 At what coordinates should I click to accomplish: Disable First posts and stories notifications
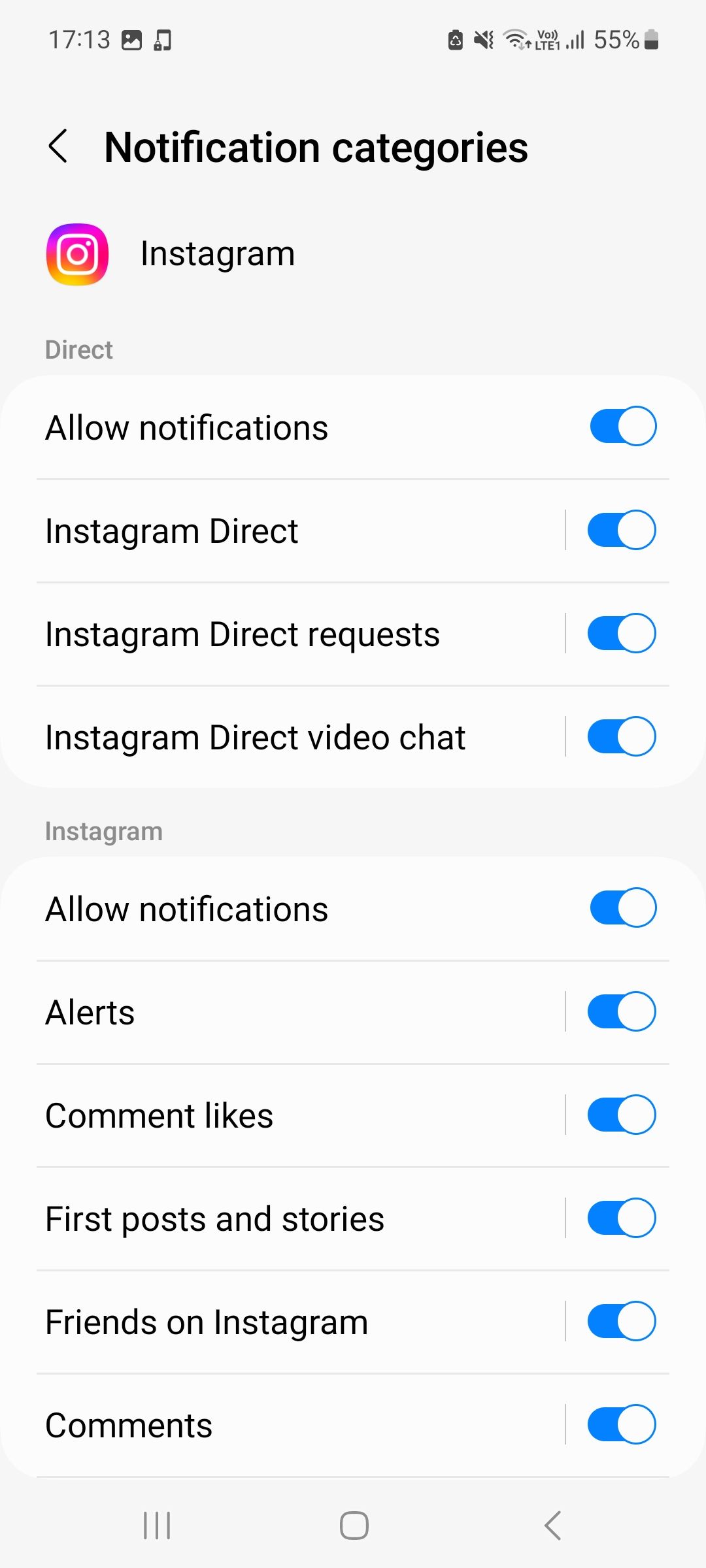coord(621,1217)
